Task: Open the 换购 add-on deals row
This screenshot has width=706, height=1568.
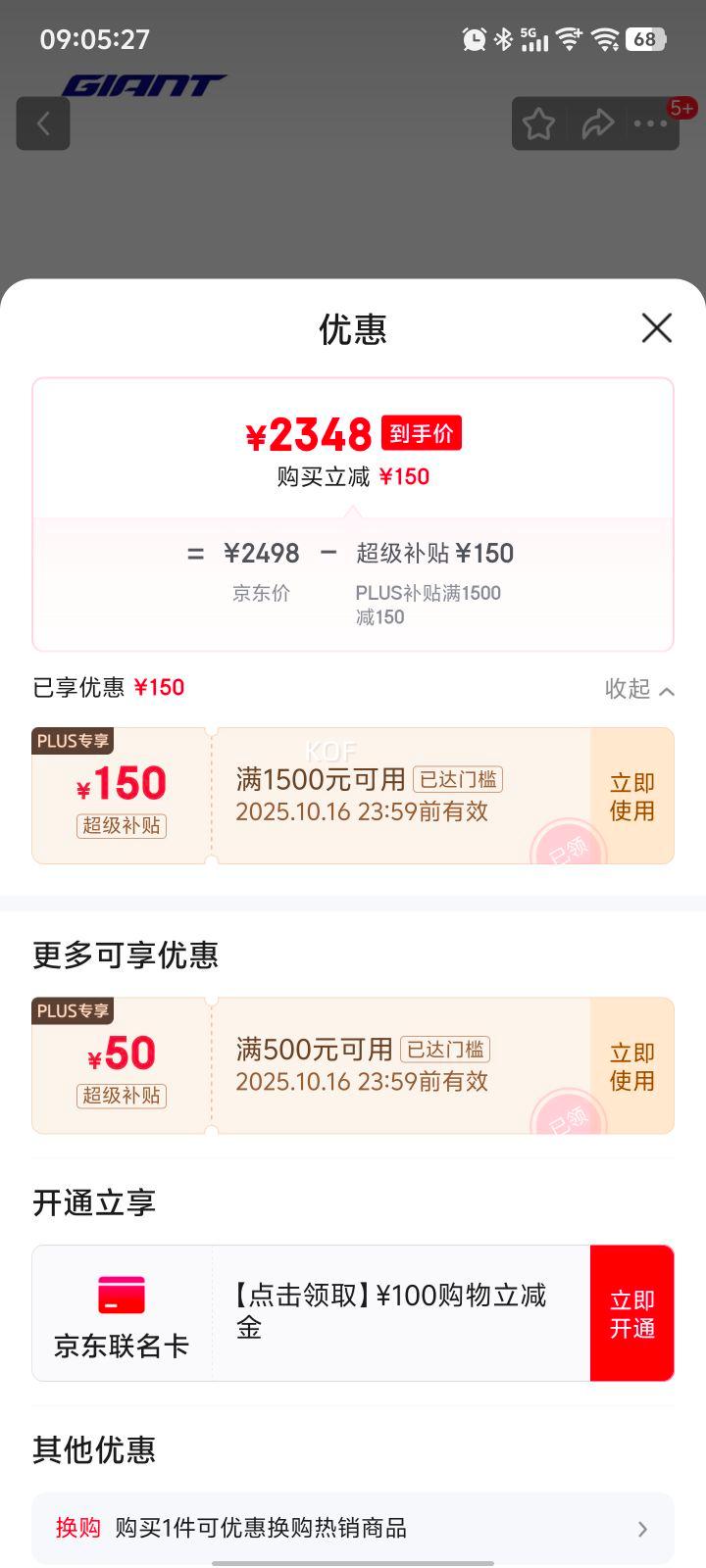Action: click(353, 1528)
